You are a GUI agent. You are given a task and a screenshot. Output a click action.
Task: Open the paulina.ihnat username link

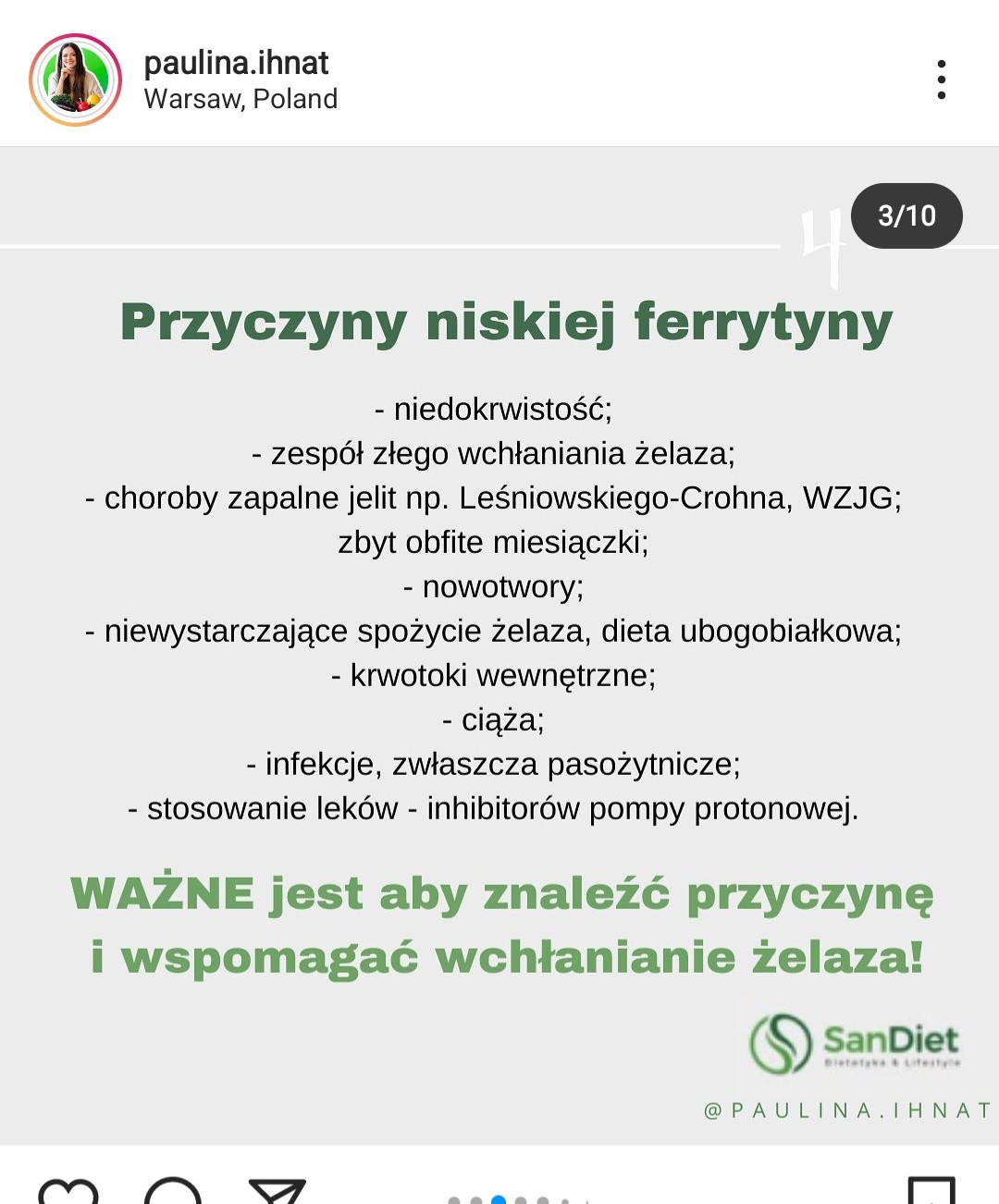[236, 63]
